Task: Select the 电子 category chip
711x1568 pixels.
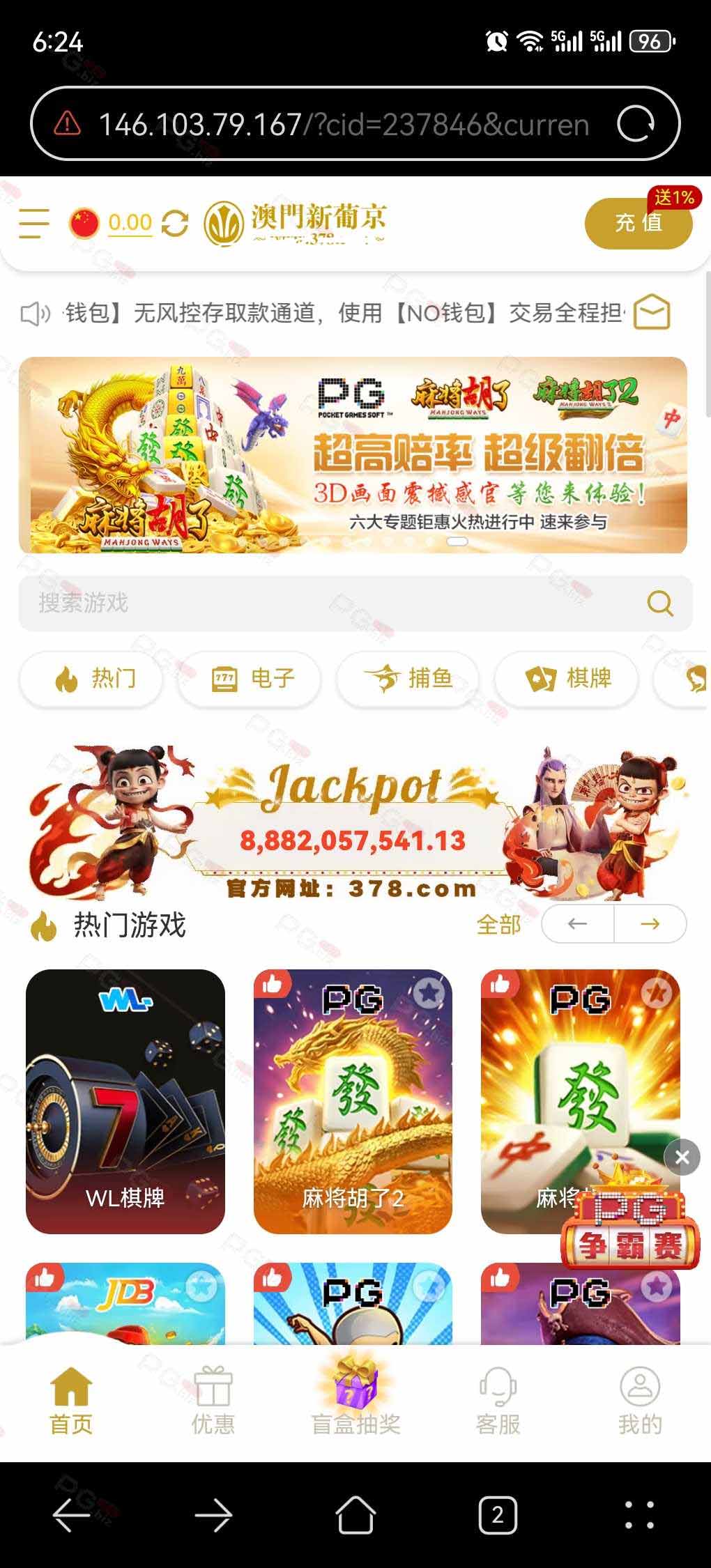Action: (250, 678)
